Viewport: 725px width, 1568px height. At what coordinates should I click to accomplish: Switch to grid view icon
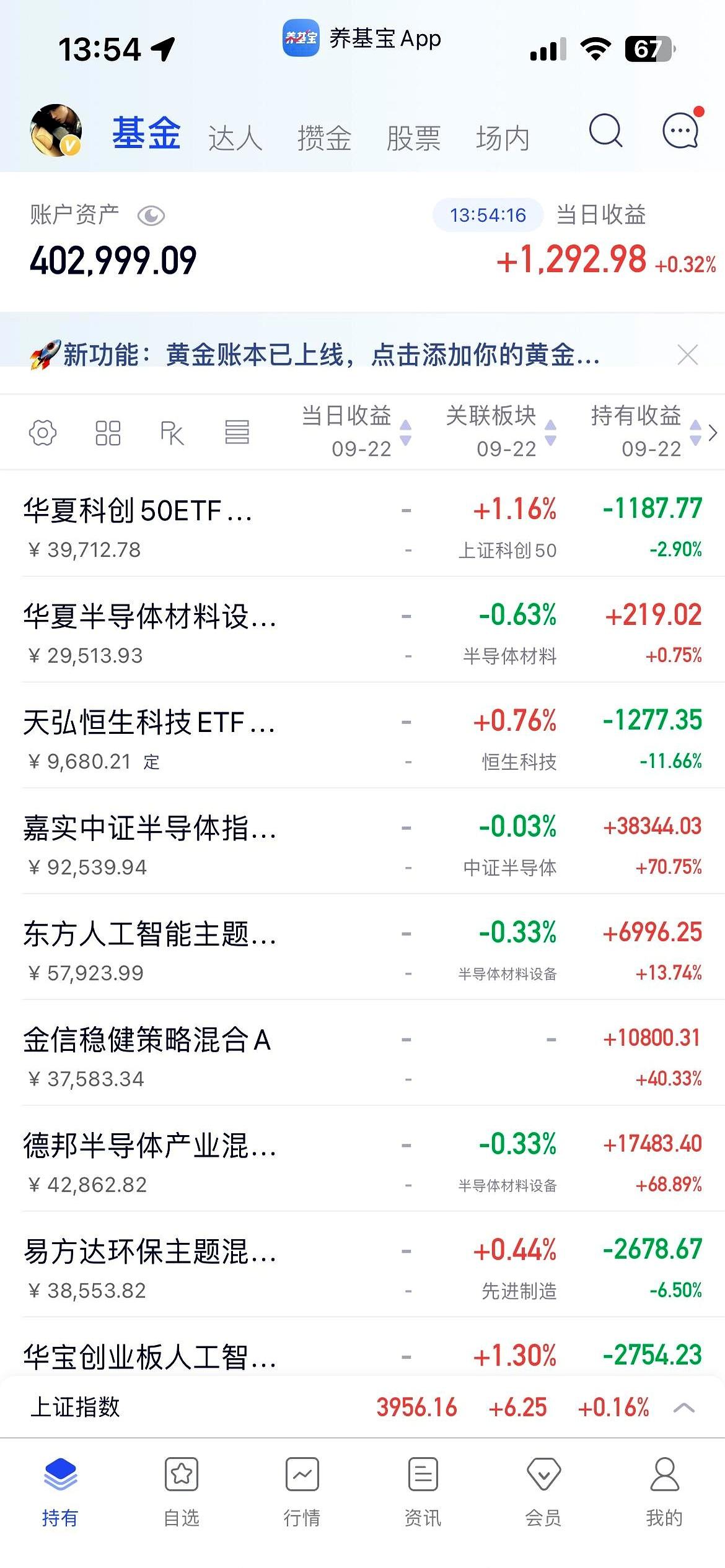coord(108,432)
